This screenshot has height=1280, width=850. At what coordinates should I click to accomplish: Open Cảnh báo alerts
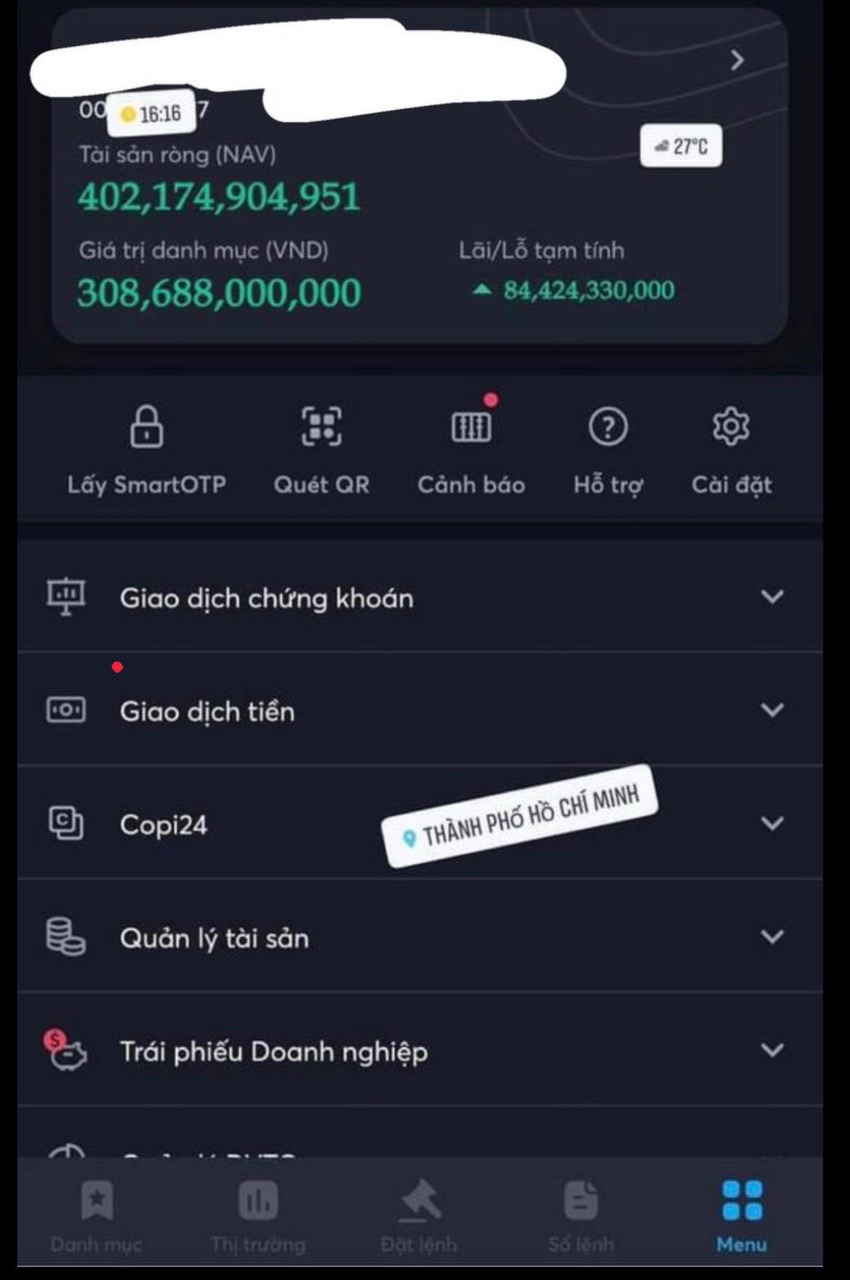(471, 448)
